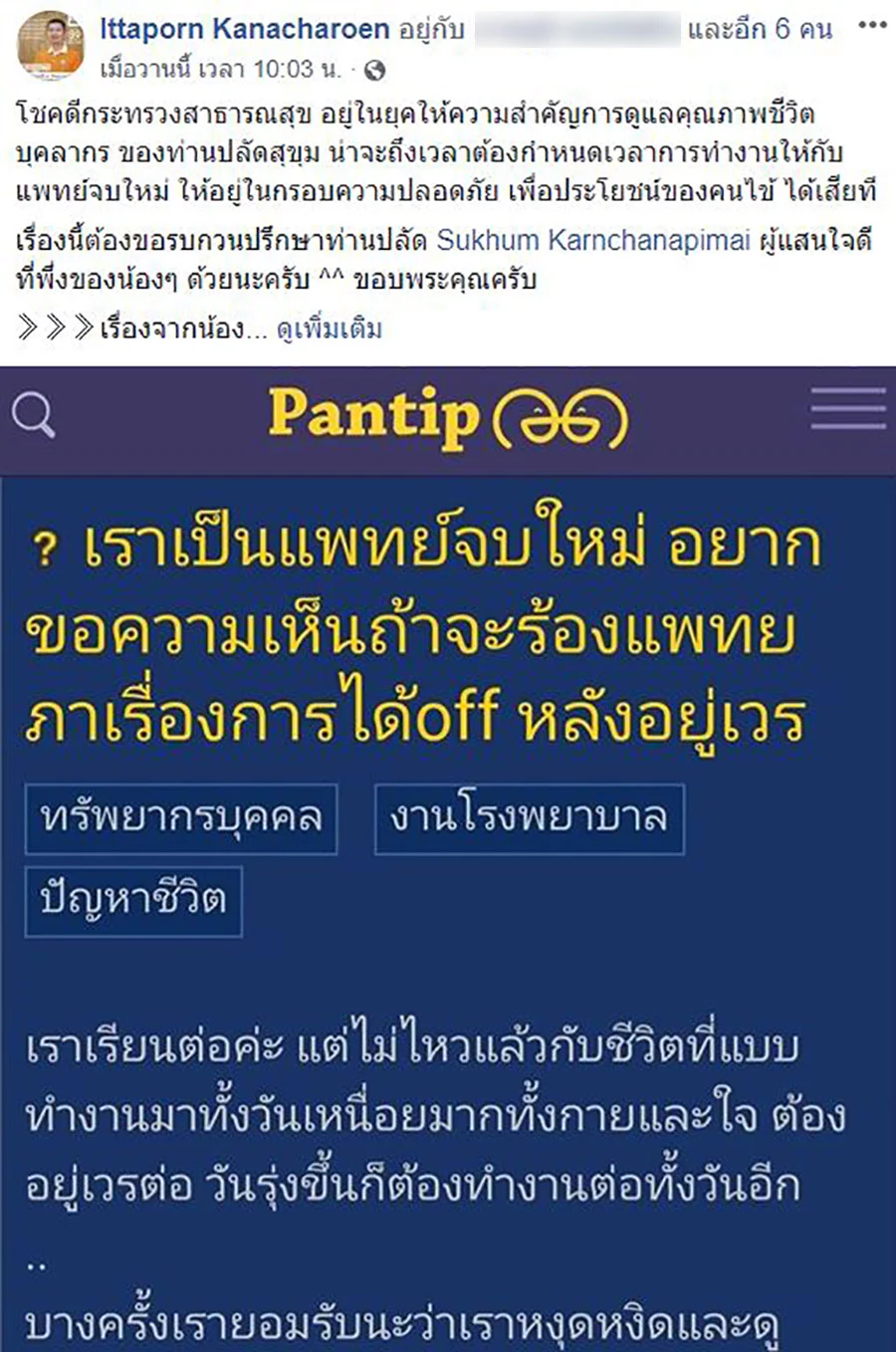
Task: Tap Ittaporn Kanacharoen's profile picture
Action: (51, 47)
